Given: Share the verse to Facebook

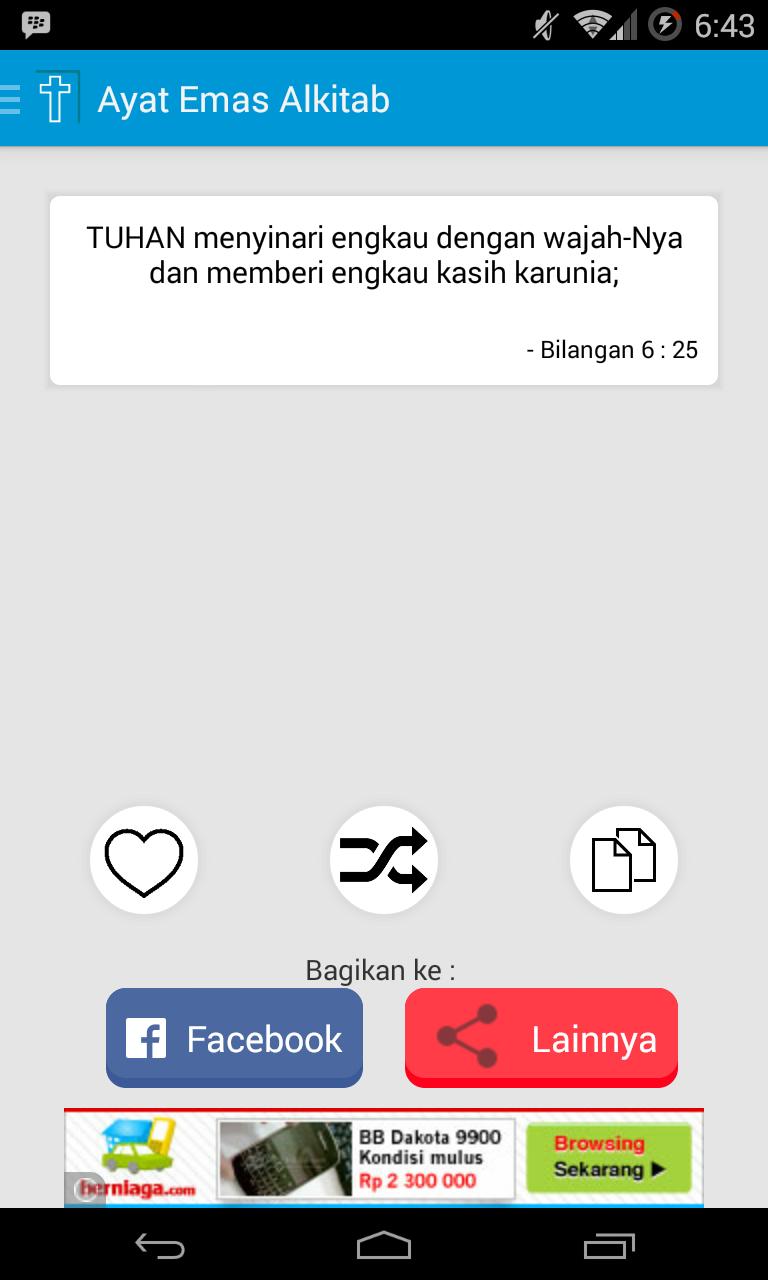Looking at the screenshot, I should tap(234, 1038).
